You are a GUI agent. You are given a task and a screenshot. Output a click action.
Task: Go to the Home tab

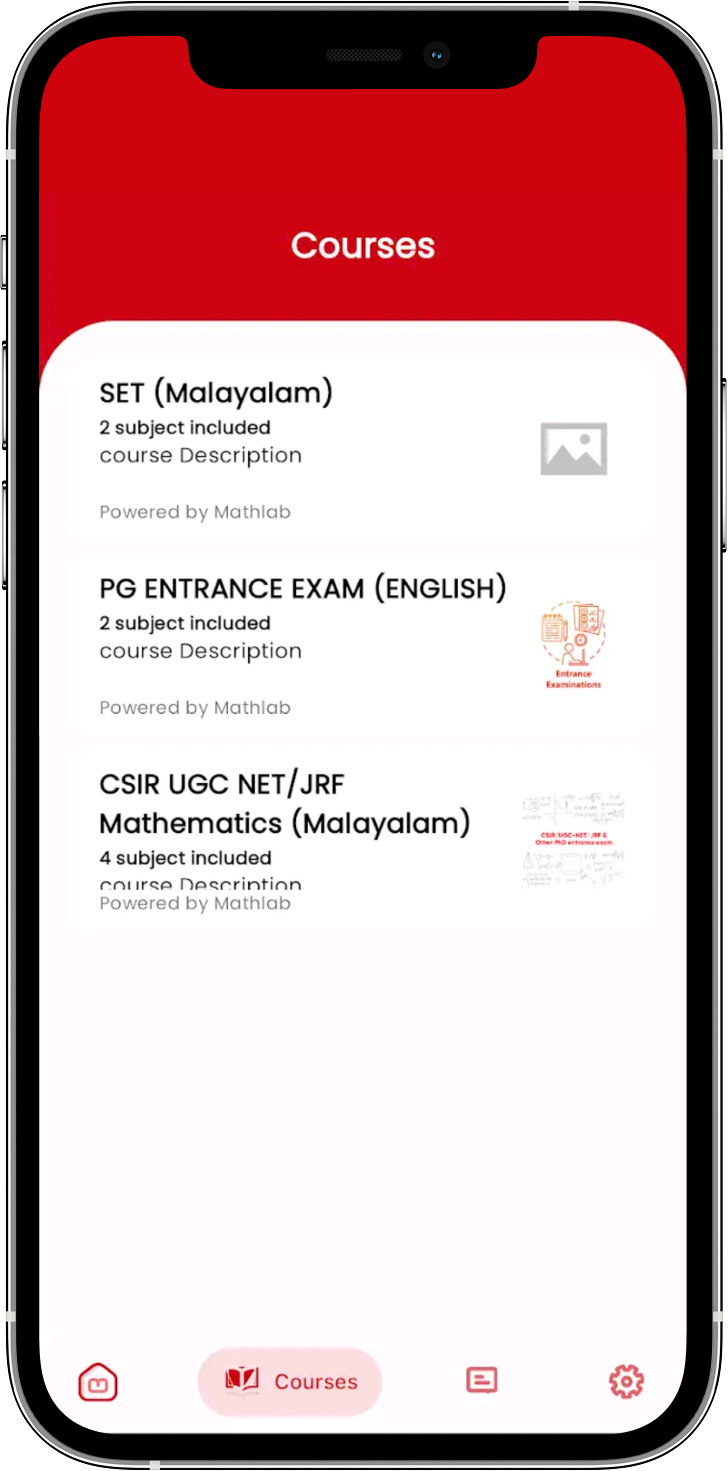point(98,1382)
